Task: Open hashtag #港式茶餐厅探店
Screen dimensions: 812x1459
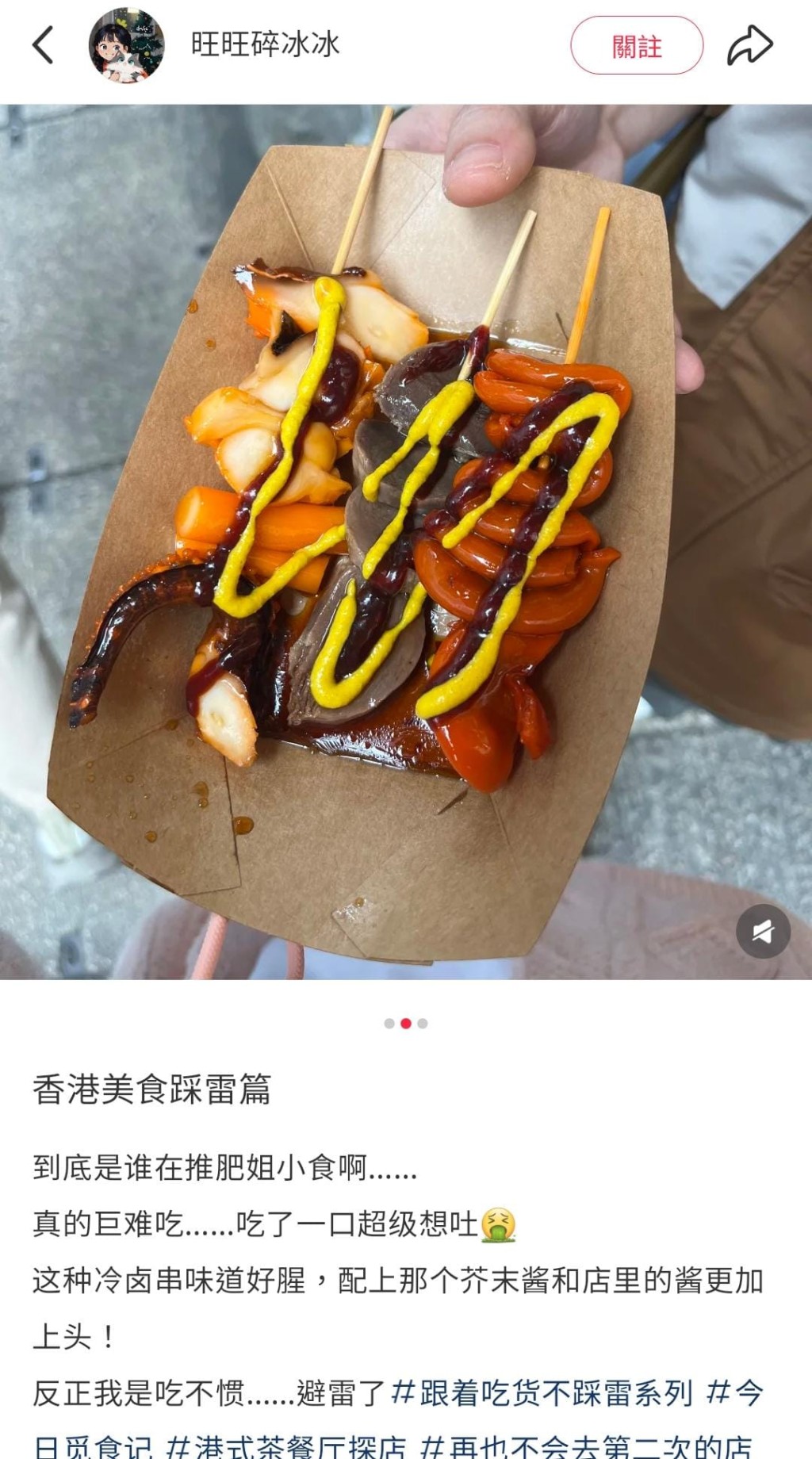Action: [x=287, y=1446]
